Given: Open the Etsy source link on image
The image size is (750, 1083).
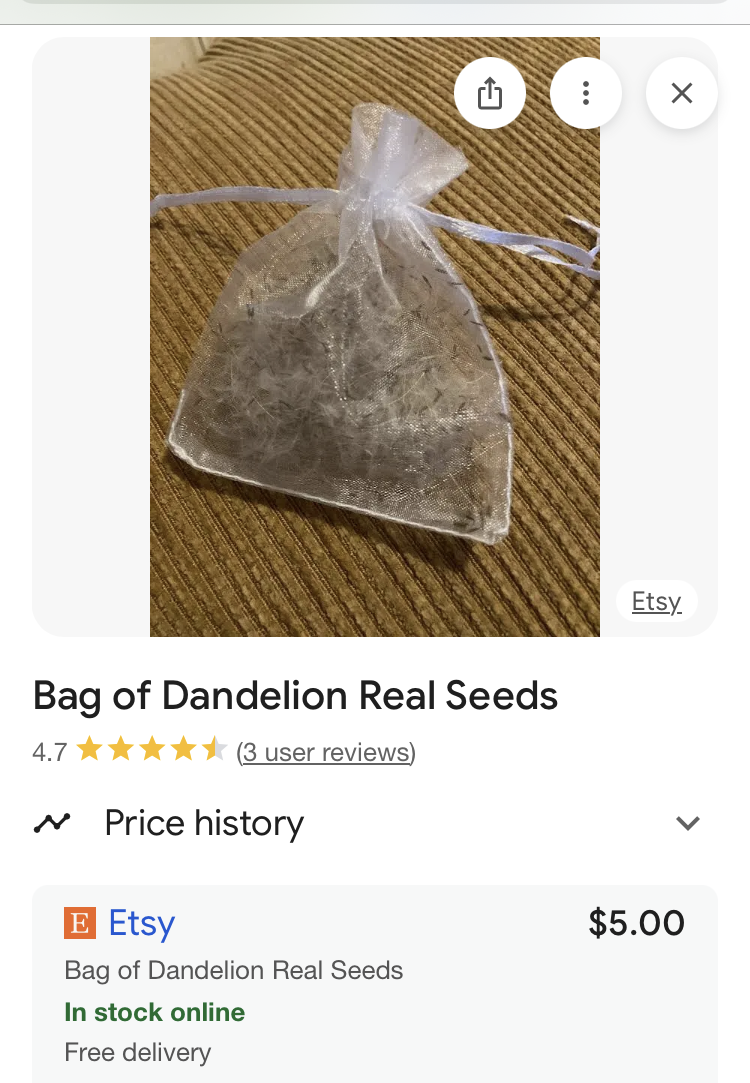Looking at the screenshot, I should [656, 602].
